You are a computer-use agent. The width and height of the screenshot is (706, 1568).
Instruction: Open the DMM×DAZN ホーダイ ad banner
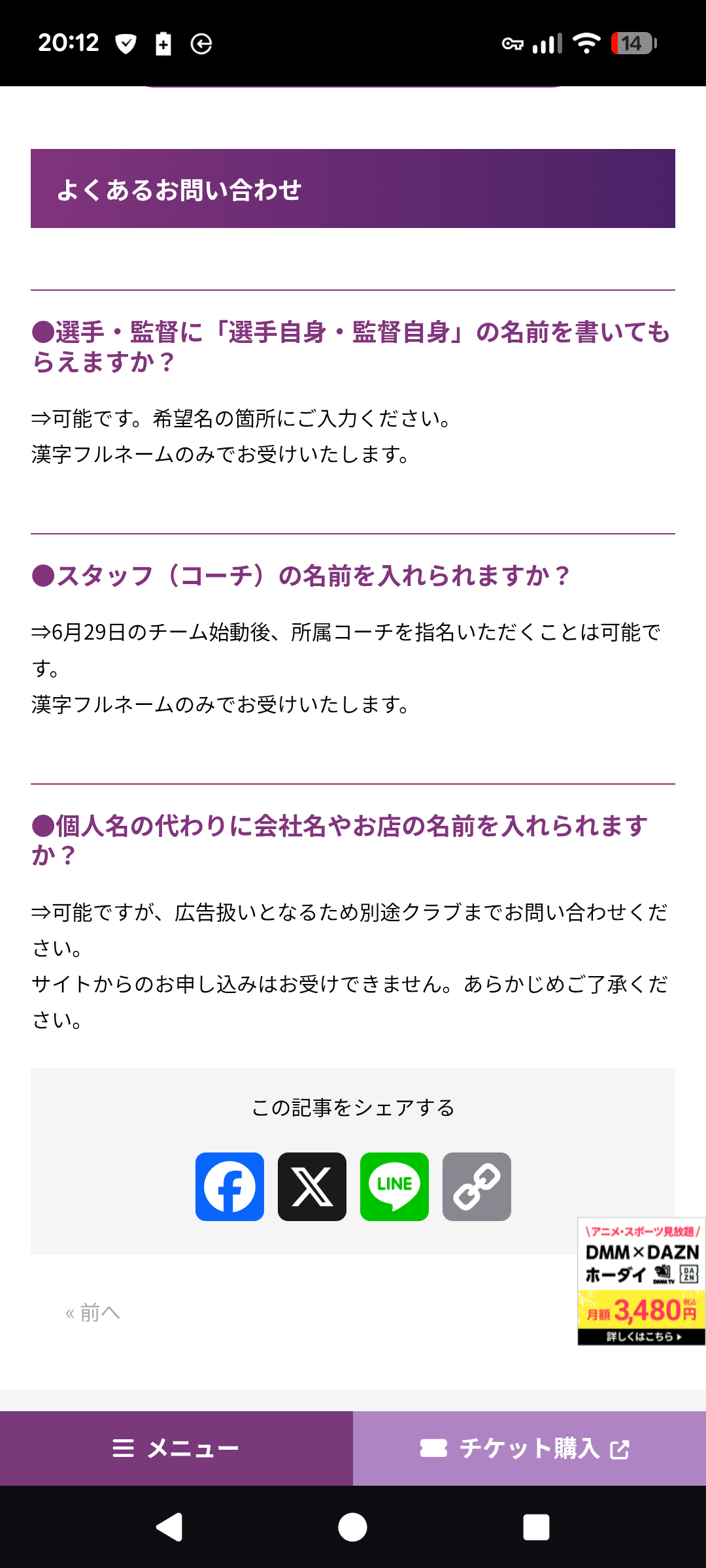click(641, 1281)
